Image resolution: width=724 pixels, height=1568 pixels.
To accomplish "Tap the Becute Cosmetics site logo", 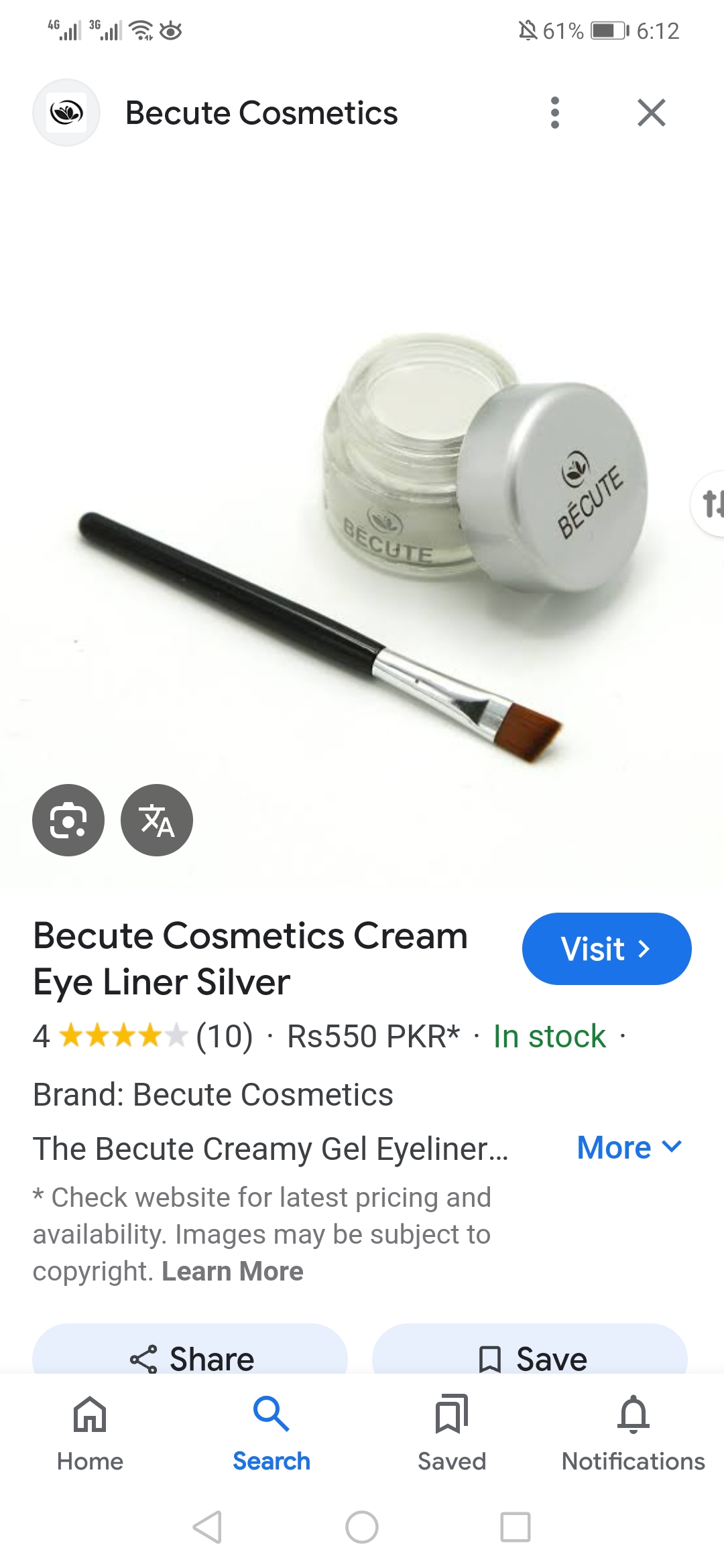I will click(66, 113).
